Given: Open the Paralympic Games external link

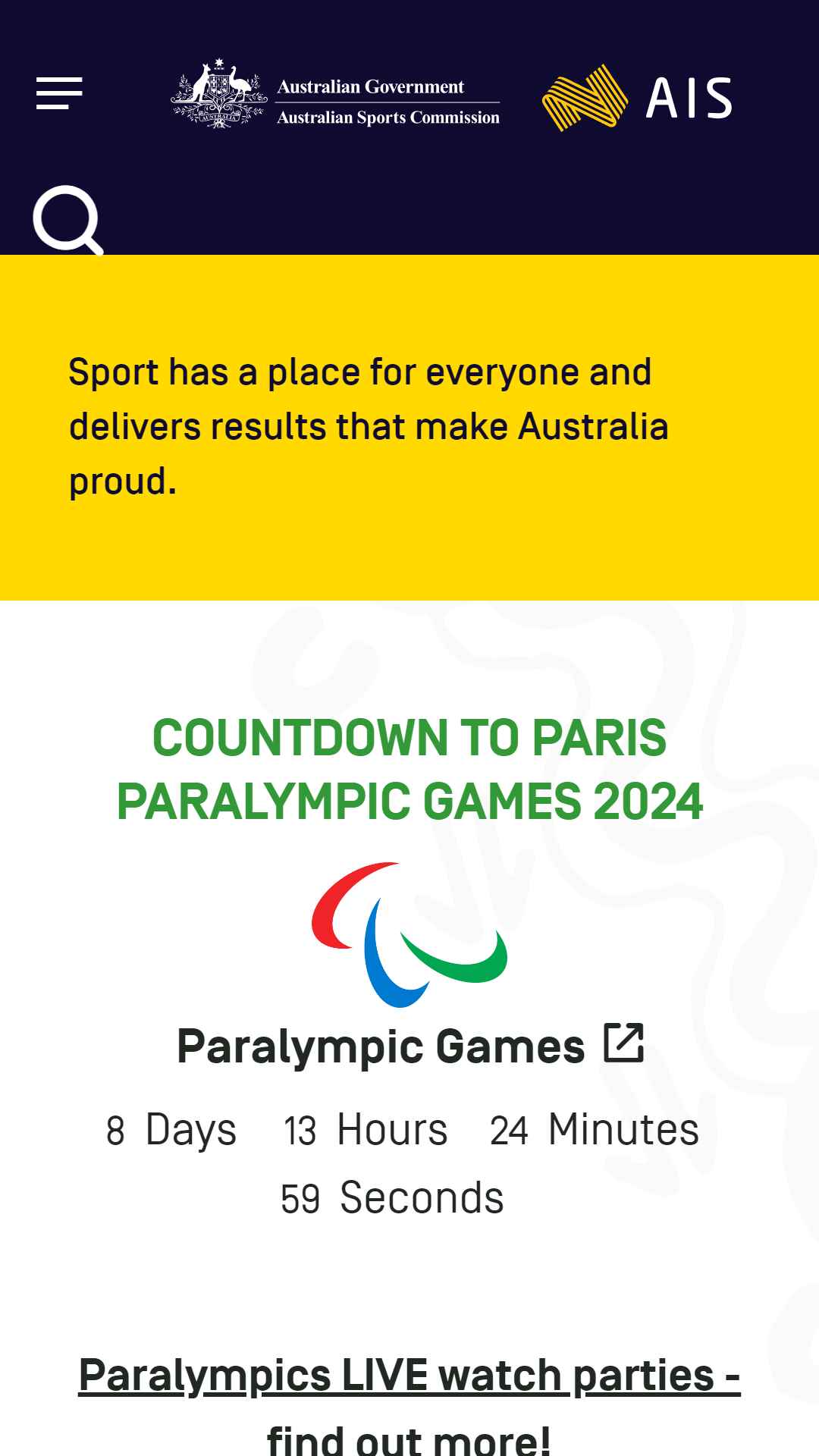Looking at the screenshot, I should [x=410, y=1046].
